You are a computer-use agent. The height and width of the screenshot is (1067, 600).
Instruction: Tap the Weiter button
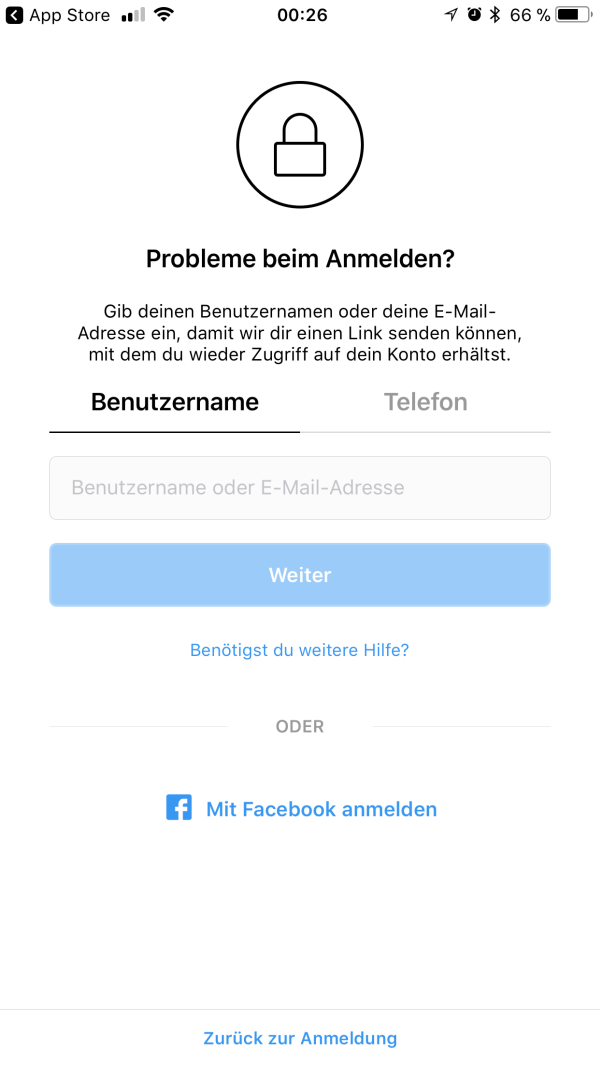tap(300, 575)
